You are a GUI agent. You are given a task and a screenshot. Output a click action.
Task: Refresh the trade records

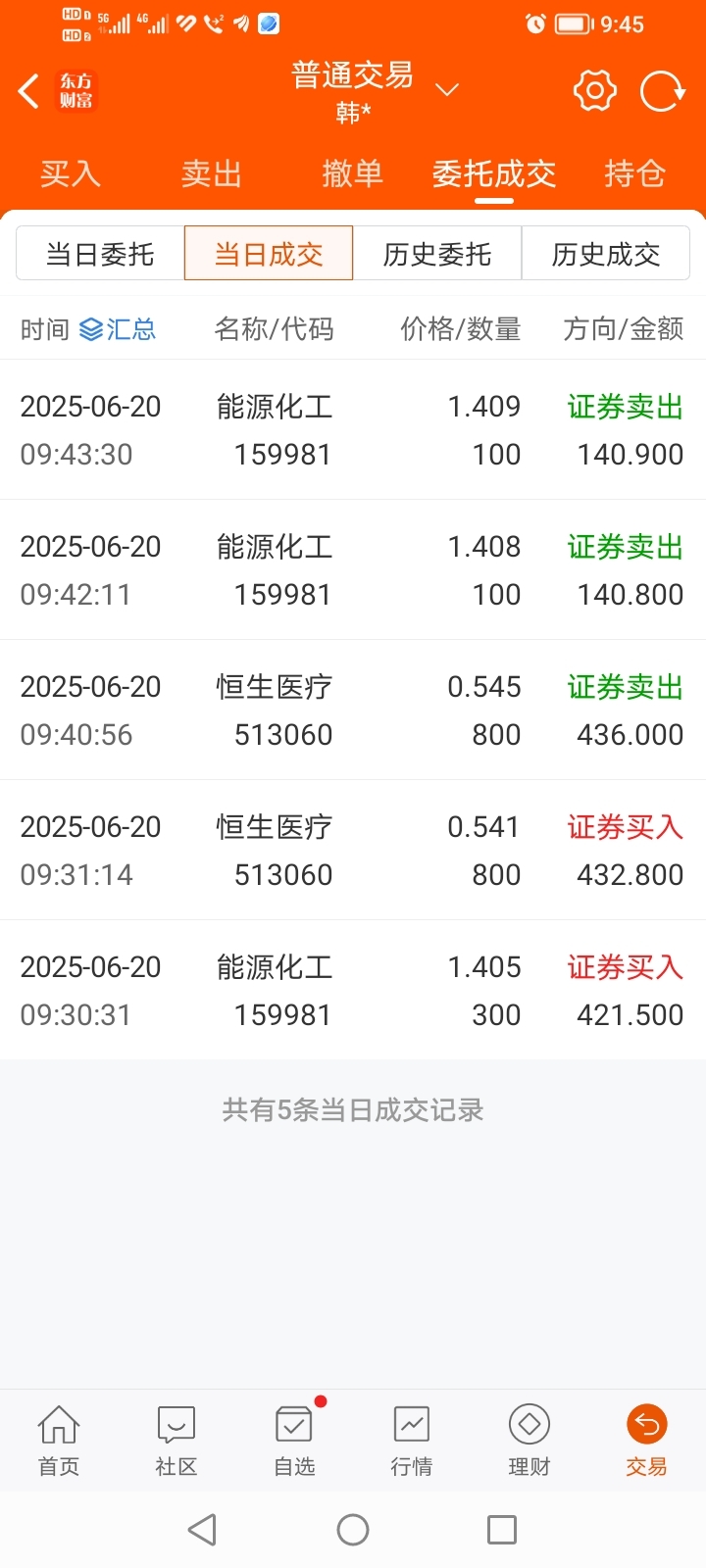[x=662, y=91]
